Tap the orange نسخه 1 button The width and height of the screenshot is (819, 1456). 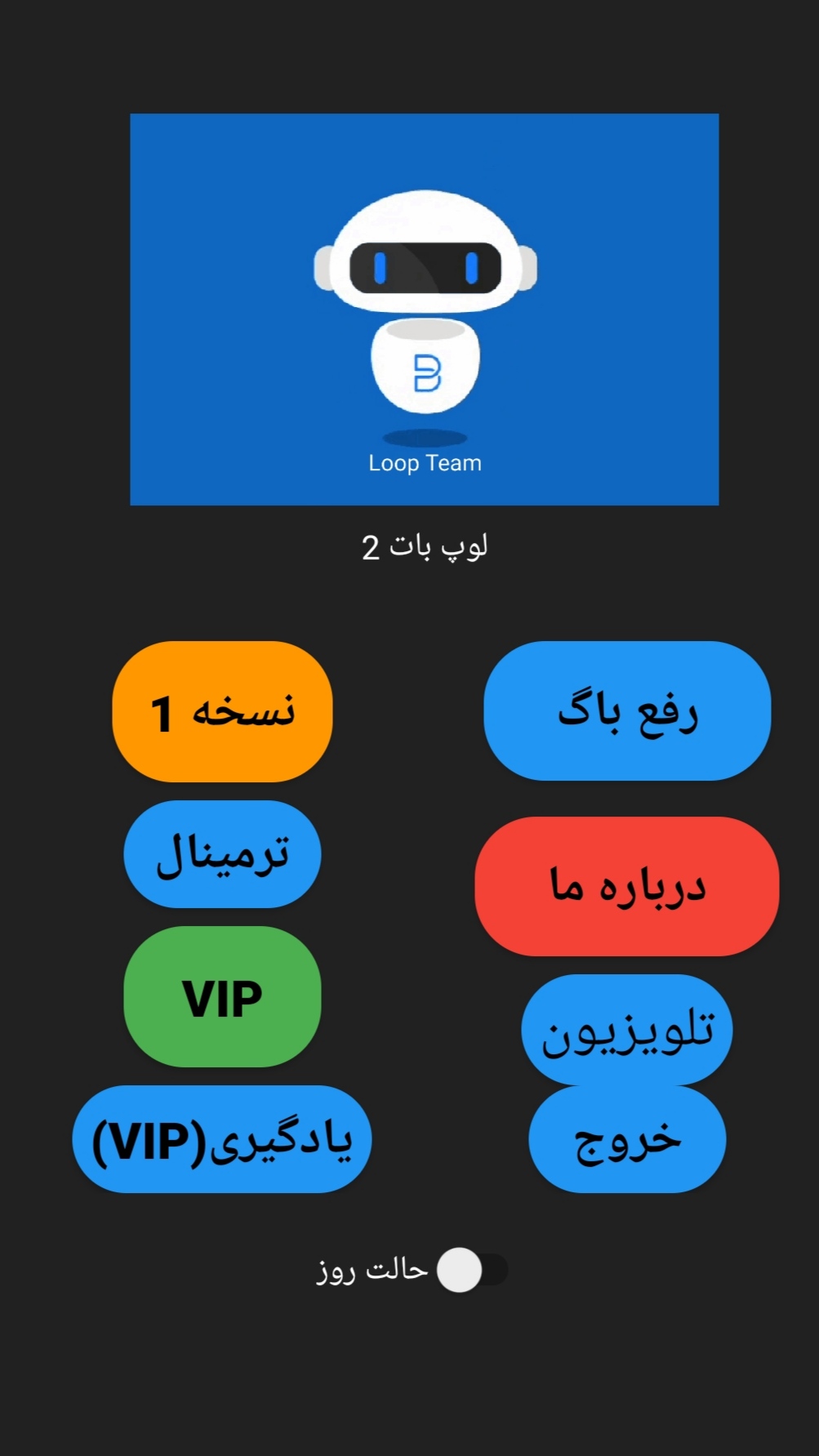point(222,711)
